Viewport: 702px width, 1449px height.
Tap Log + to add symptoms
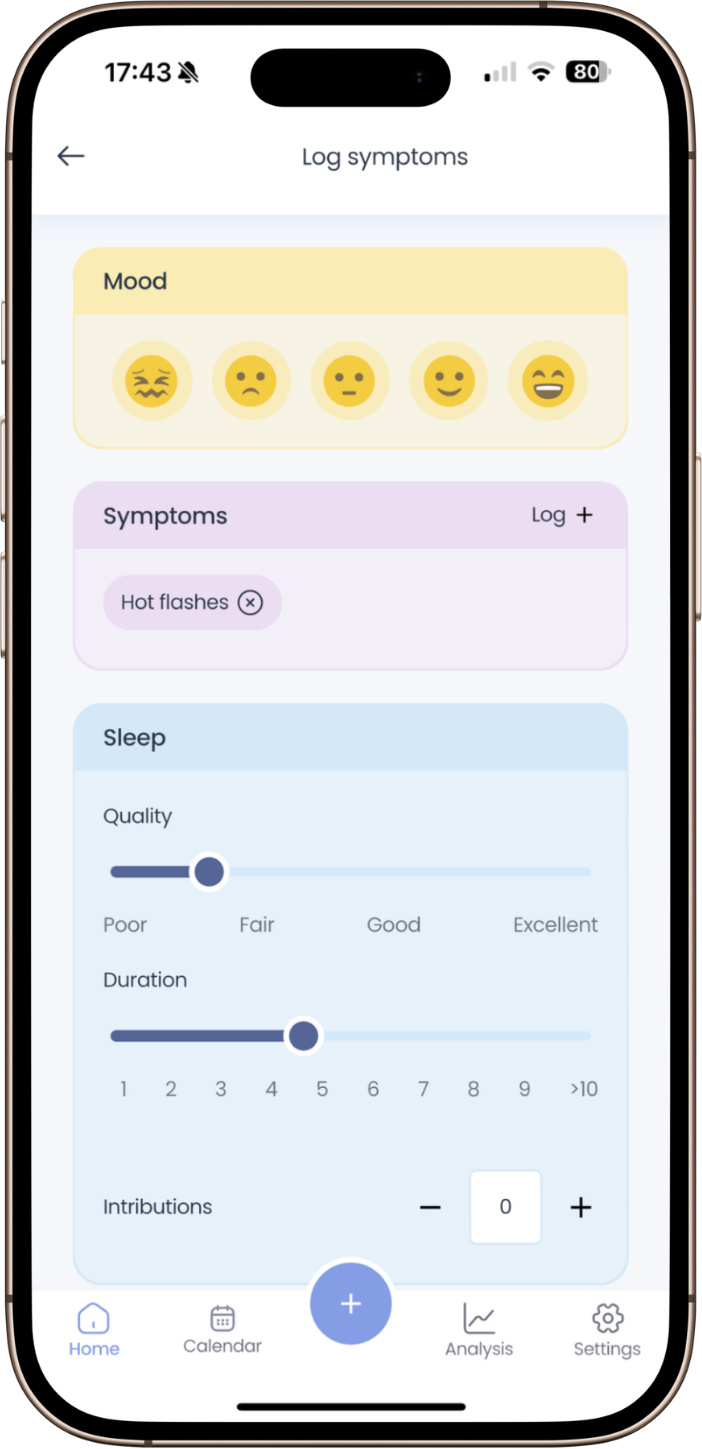coord(562,516)
